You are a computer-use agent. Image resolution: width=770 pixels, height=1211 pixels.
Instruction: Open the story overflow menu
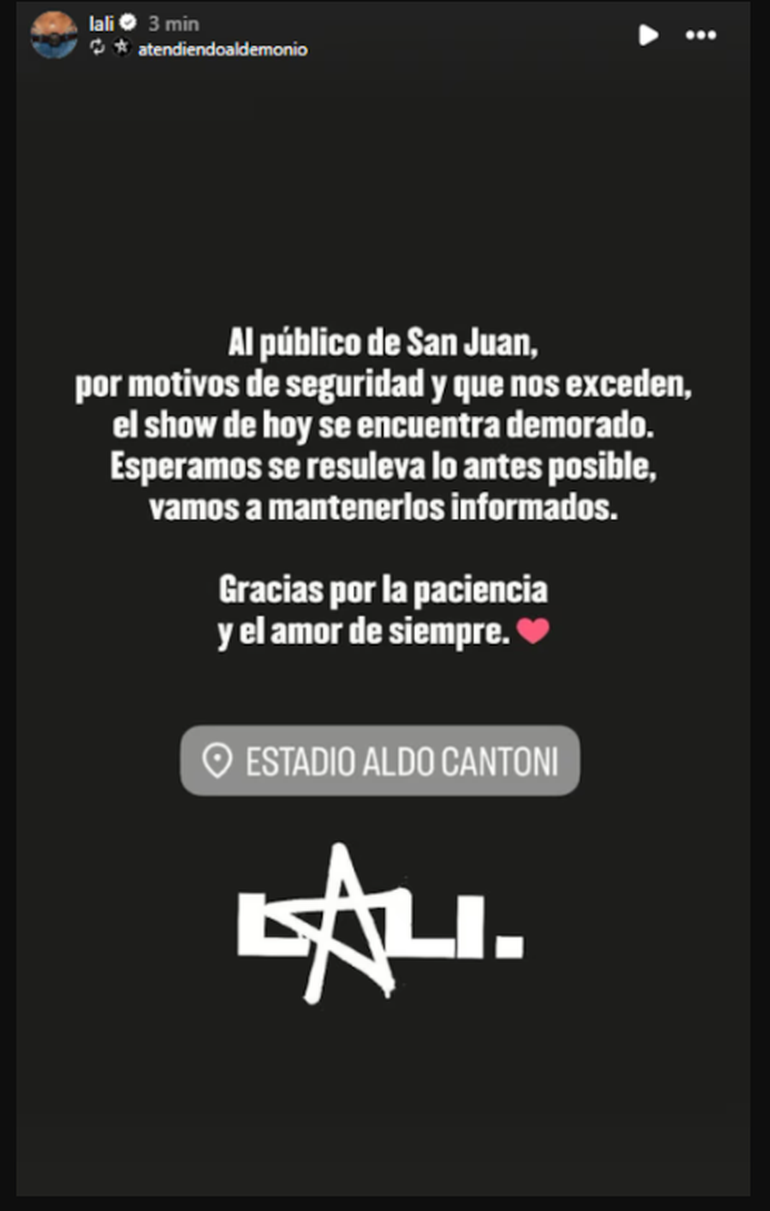pos(700,35)
